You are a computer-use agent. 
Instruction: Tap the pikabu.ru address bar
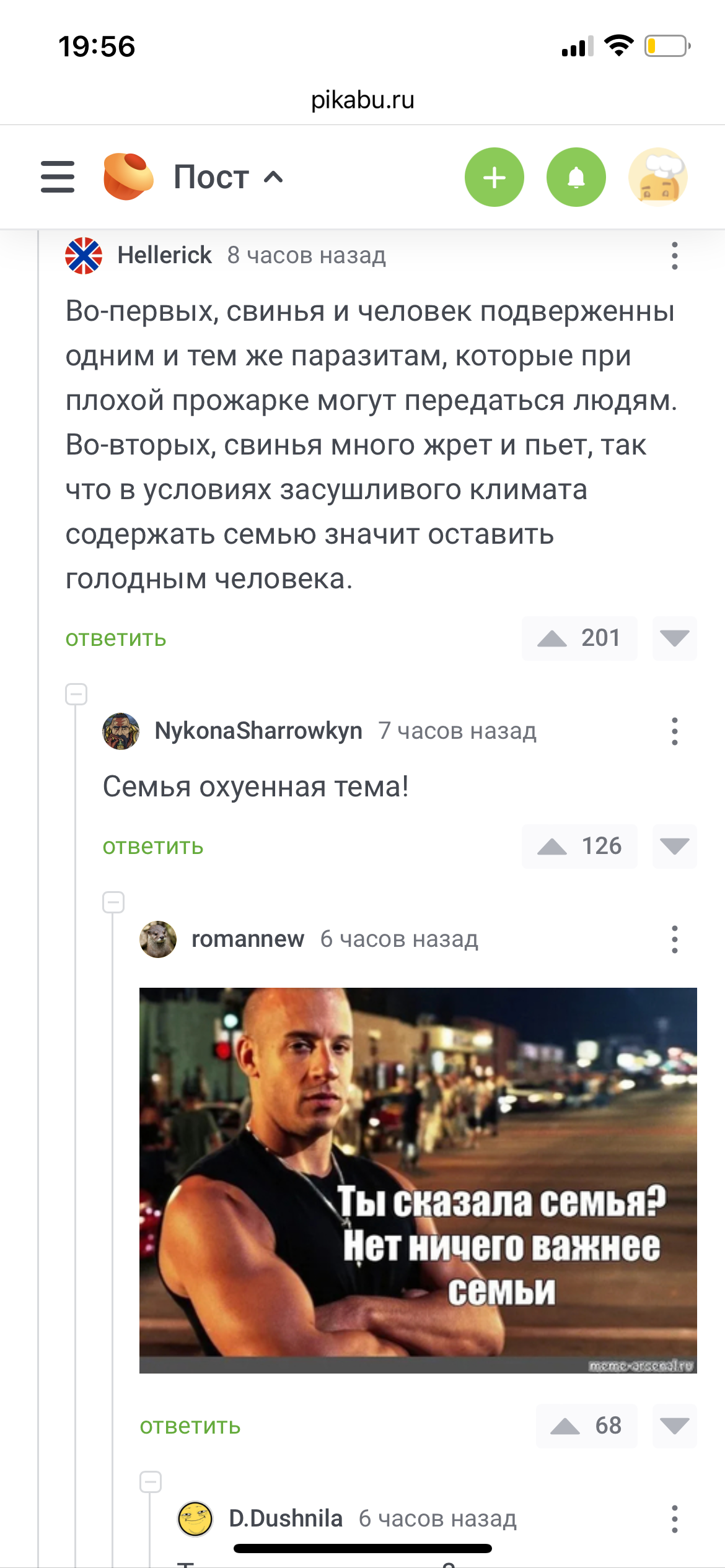tap(362, 100)
